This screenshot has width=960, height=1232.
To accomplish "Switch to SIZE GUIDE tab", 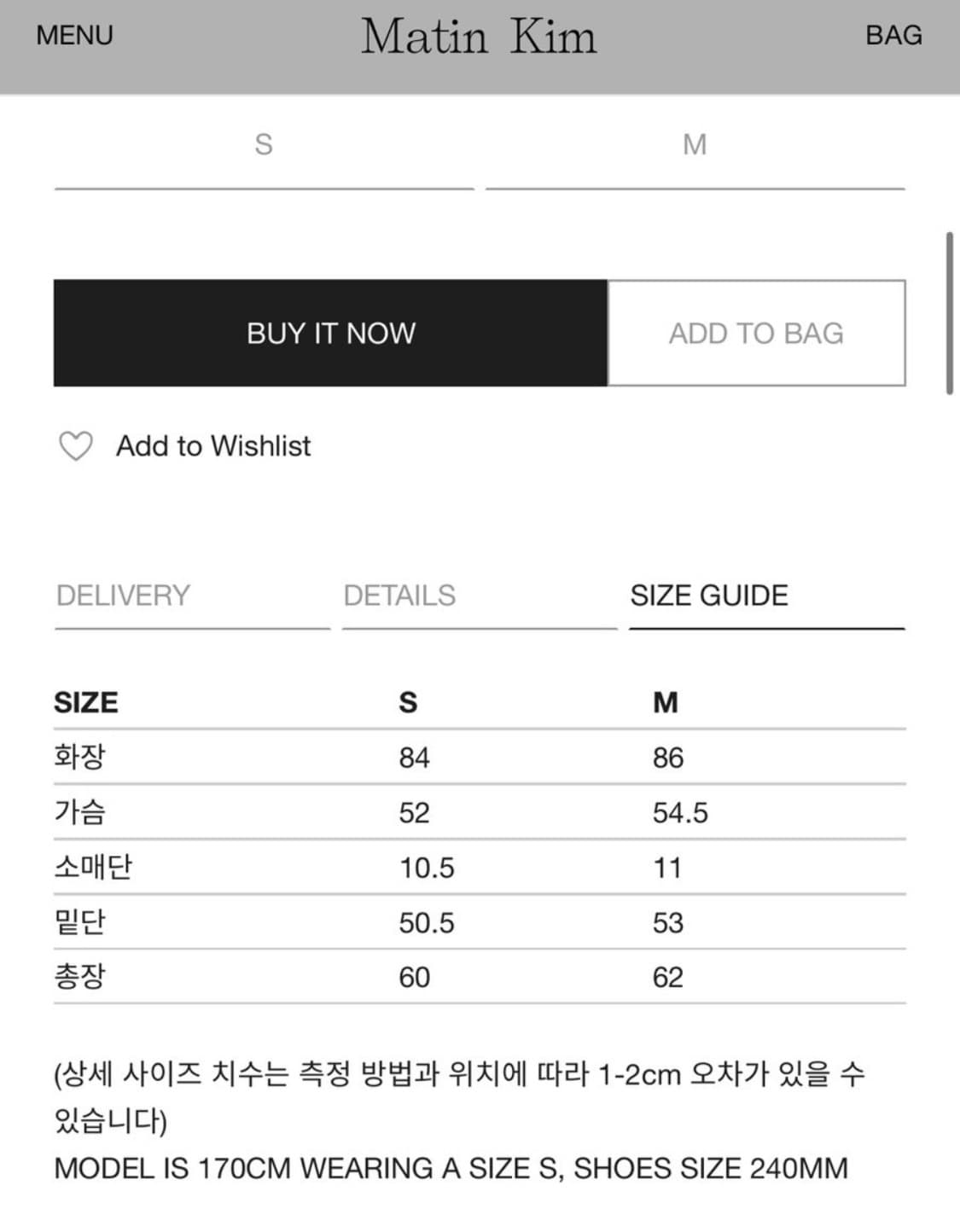I will 710,596.
